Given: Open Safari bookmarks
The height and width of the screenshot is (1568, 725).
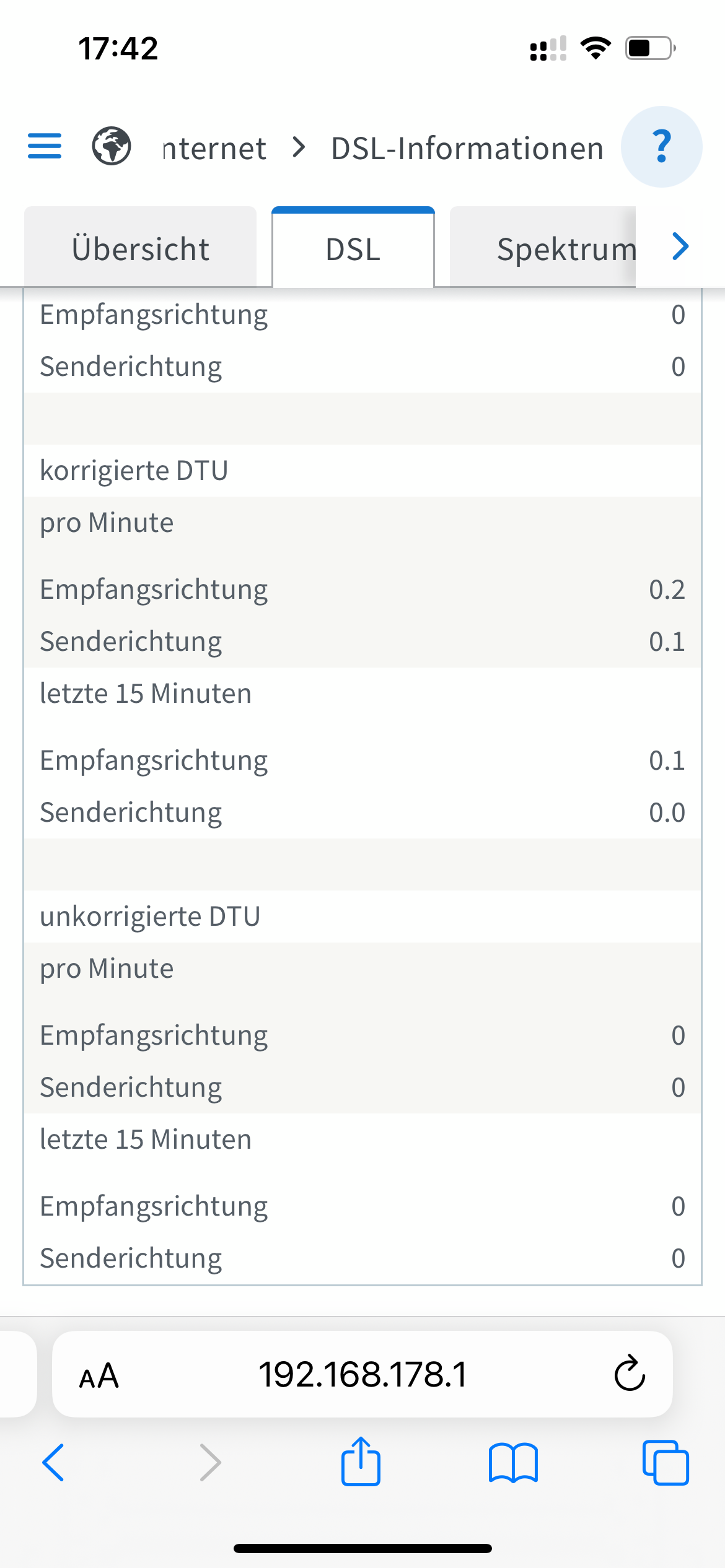Looking at the screenshot, I should pyautogui.click(x=513, y=1463).
